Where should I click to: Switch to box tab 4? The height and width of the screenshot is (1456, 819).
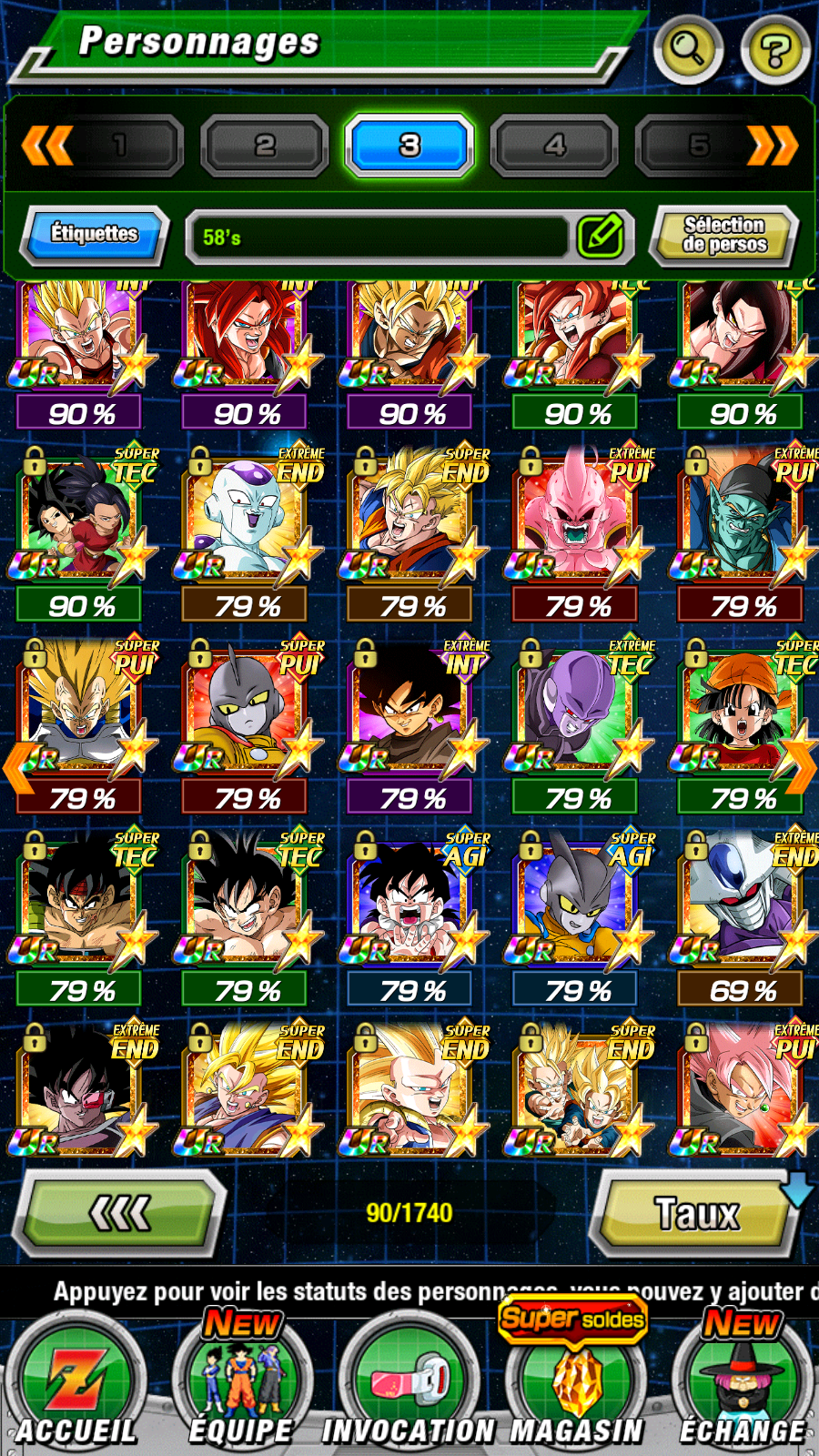[x=554, y=146]
